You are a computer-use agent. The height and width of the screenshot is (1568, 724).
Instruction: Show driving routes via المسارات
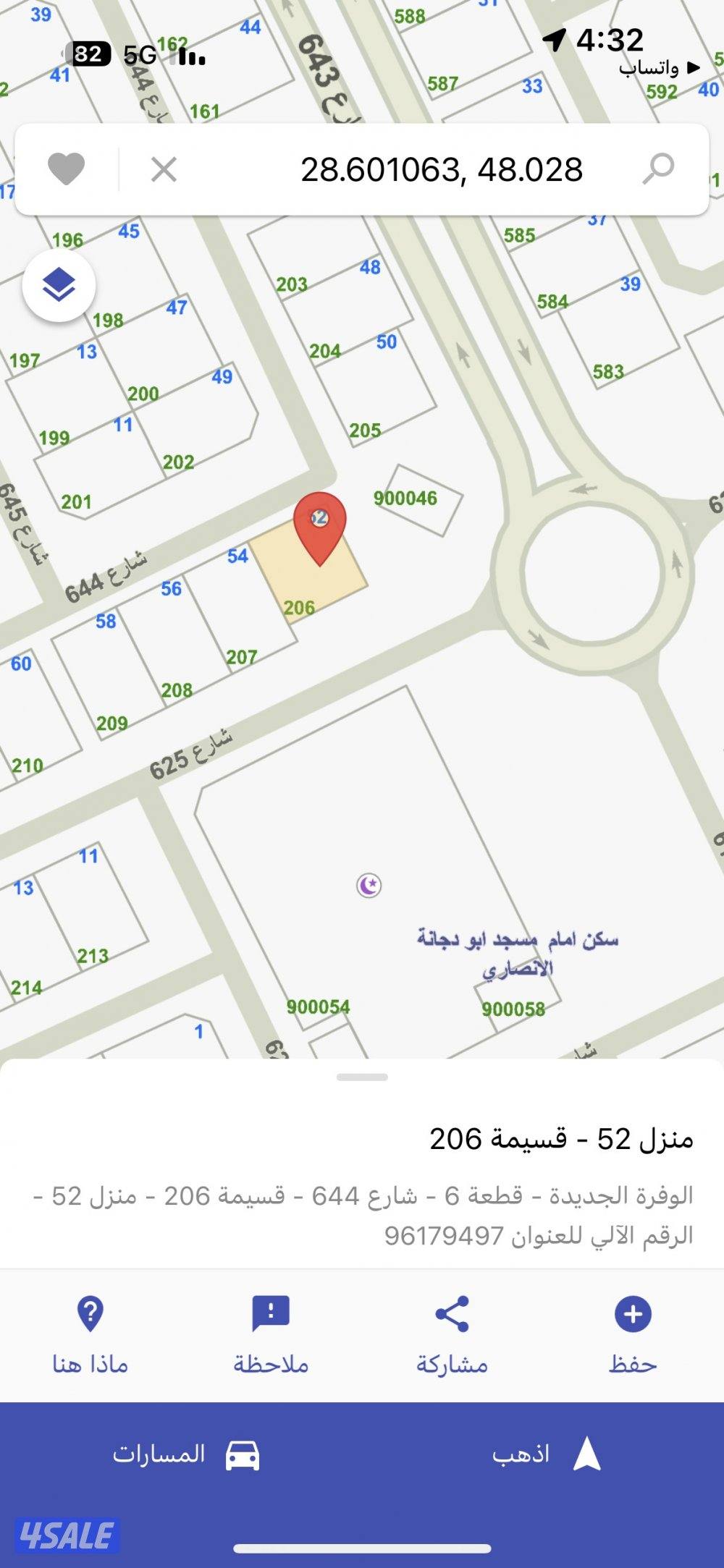tap(186, 1454)
